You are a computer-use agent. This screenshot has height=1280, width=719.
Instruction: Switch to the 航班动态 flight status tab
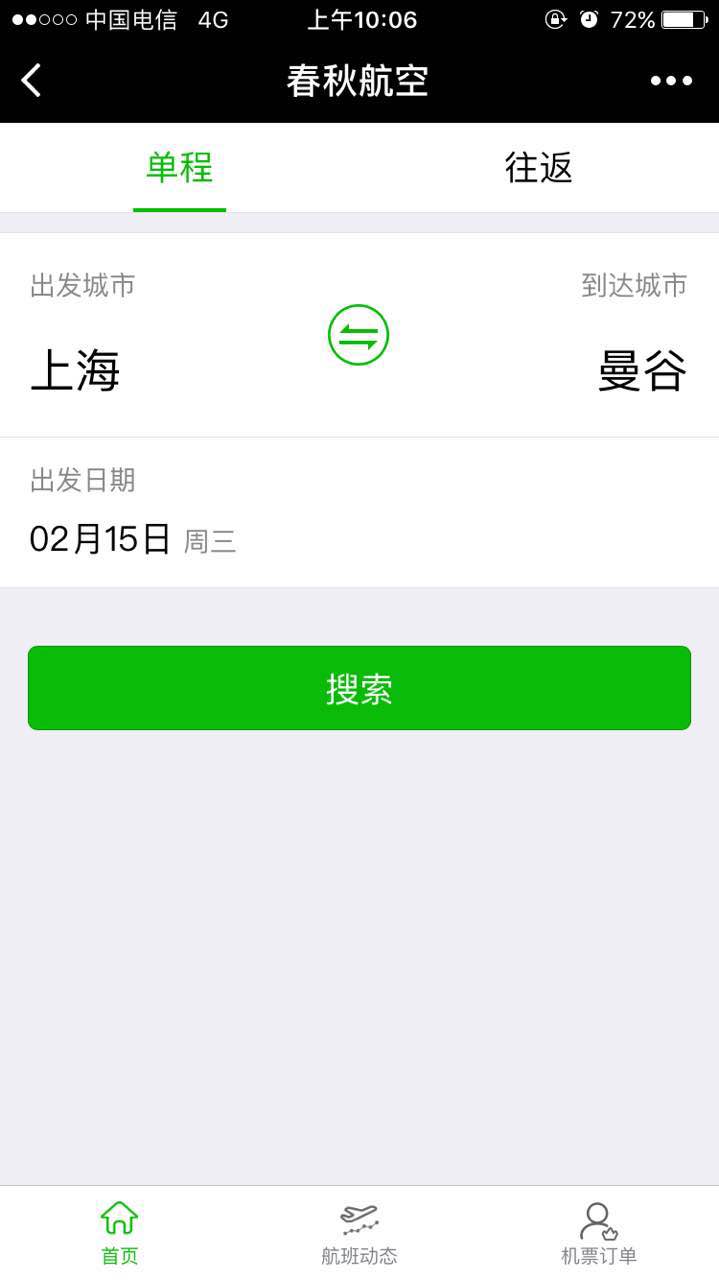pyautogui.click(x=359, y=1233)
